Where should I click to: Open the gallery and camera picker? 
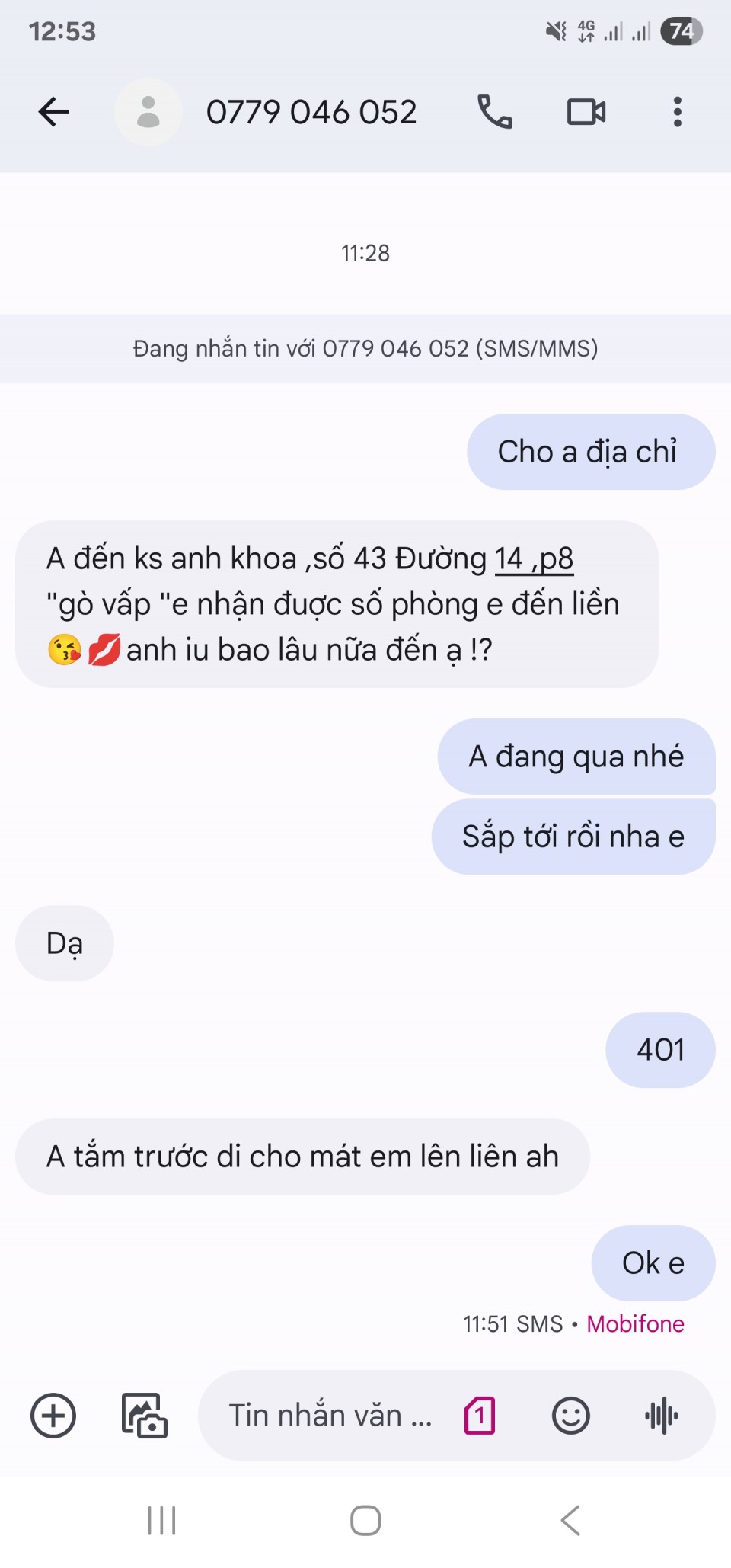point(144,1416)
